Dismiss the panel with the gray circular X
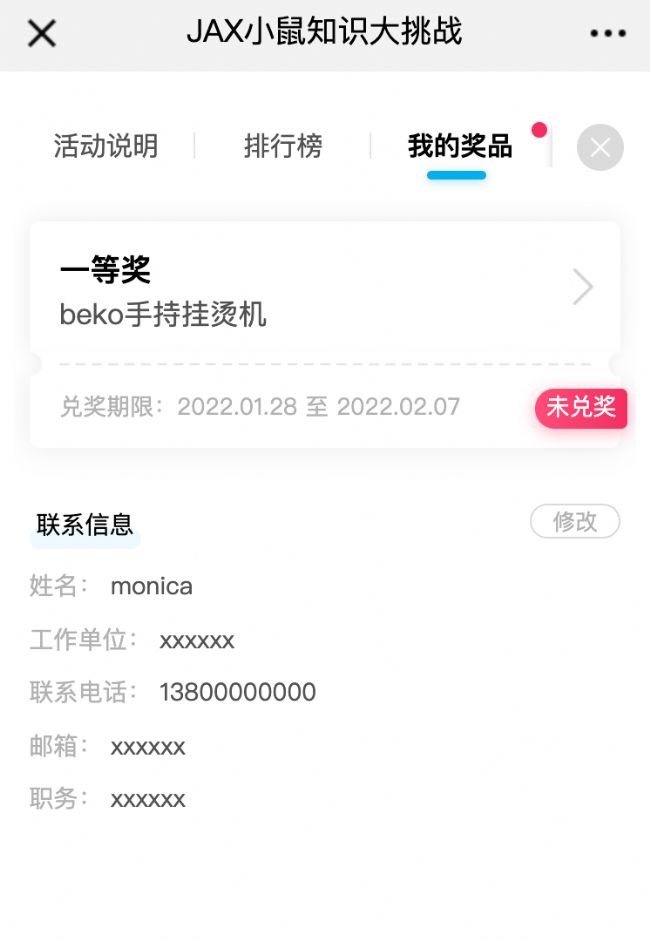 pyautogui.click(x=600, y=148)
